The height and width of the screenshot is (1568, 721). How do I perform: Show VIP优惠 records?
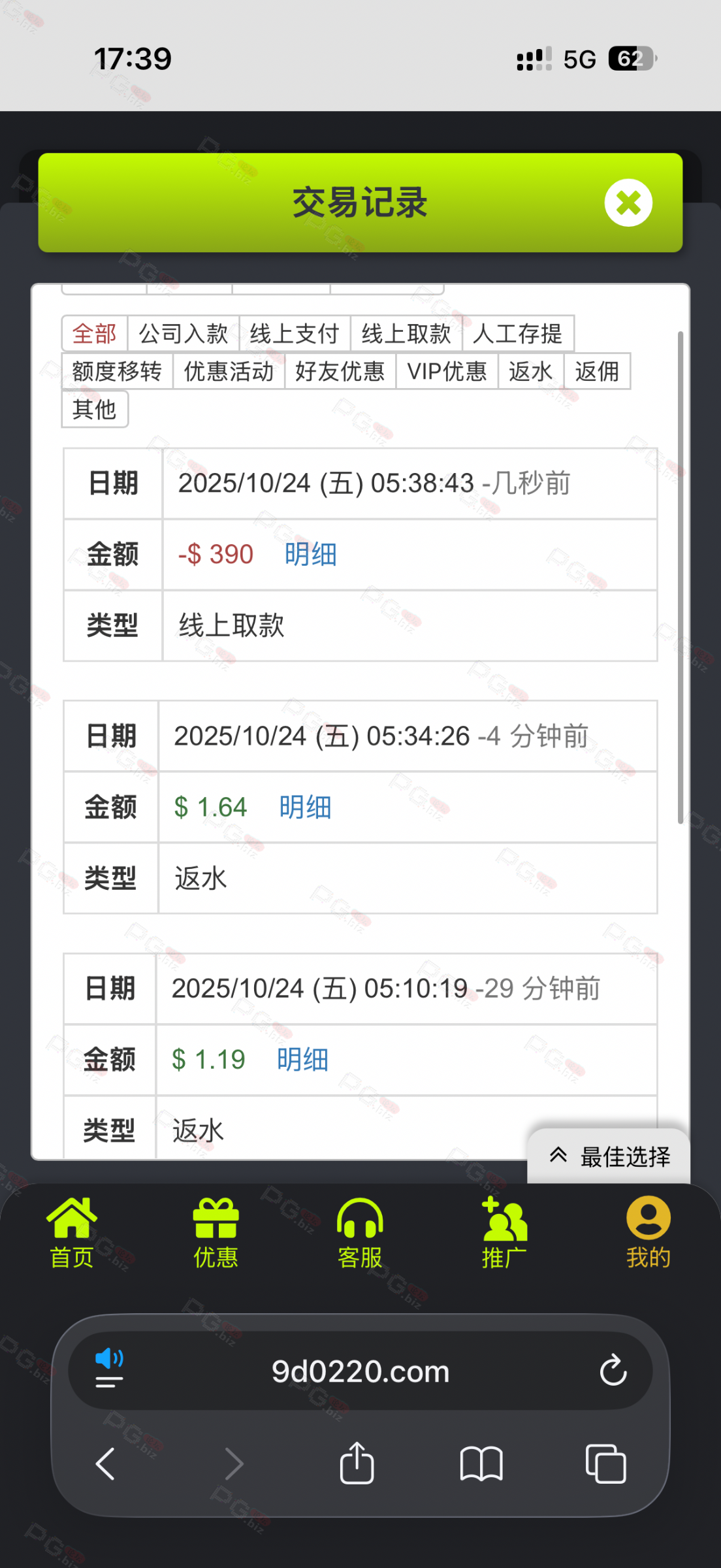tap(447, 372)
